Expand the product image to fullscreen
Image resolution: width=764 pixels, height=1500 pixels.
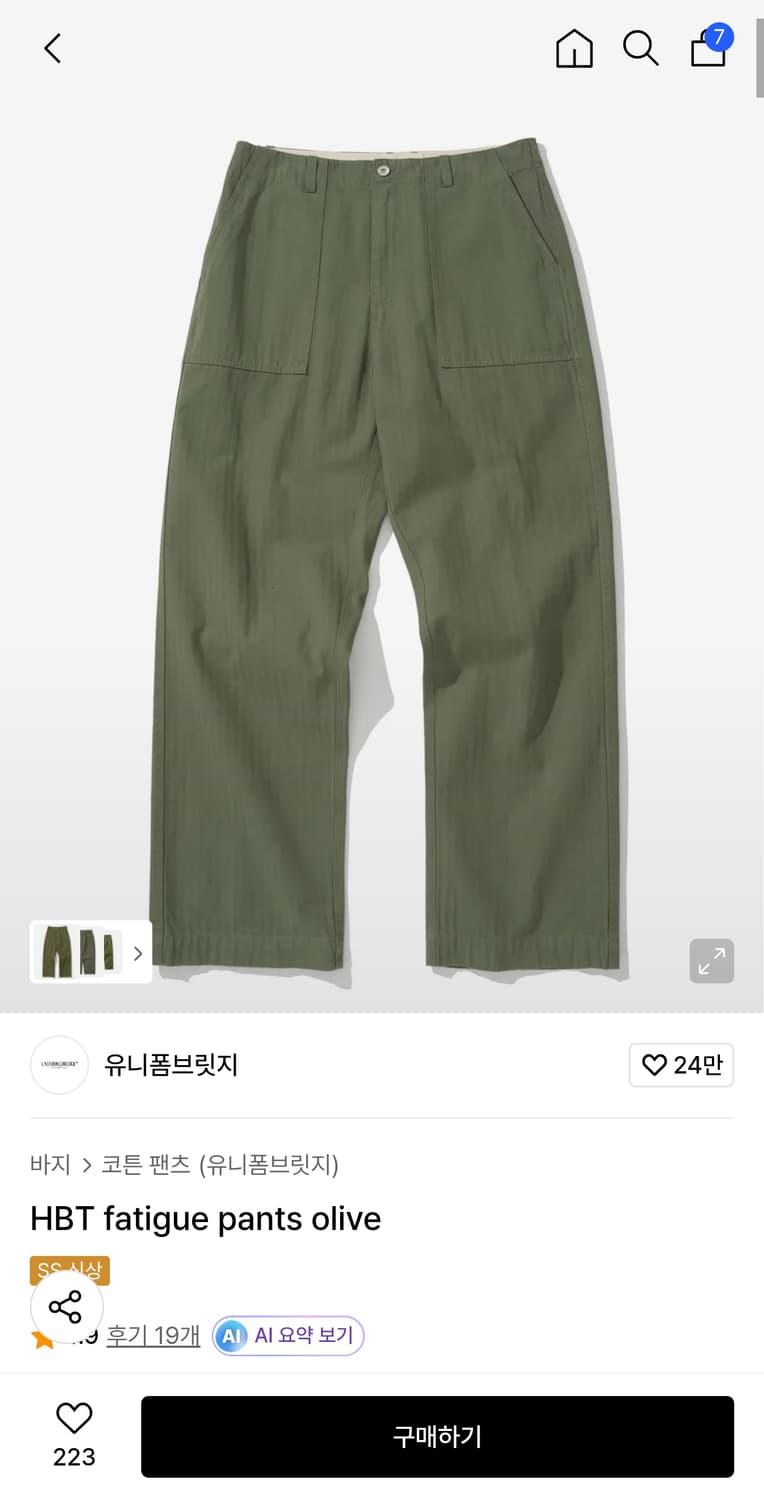[x=711, y=961]
